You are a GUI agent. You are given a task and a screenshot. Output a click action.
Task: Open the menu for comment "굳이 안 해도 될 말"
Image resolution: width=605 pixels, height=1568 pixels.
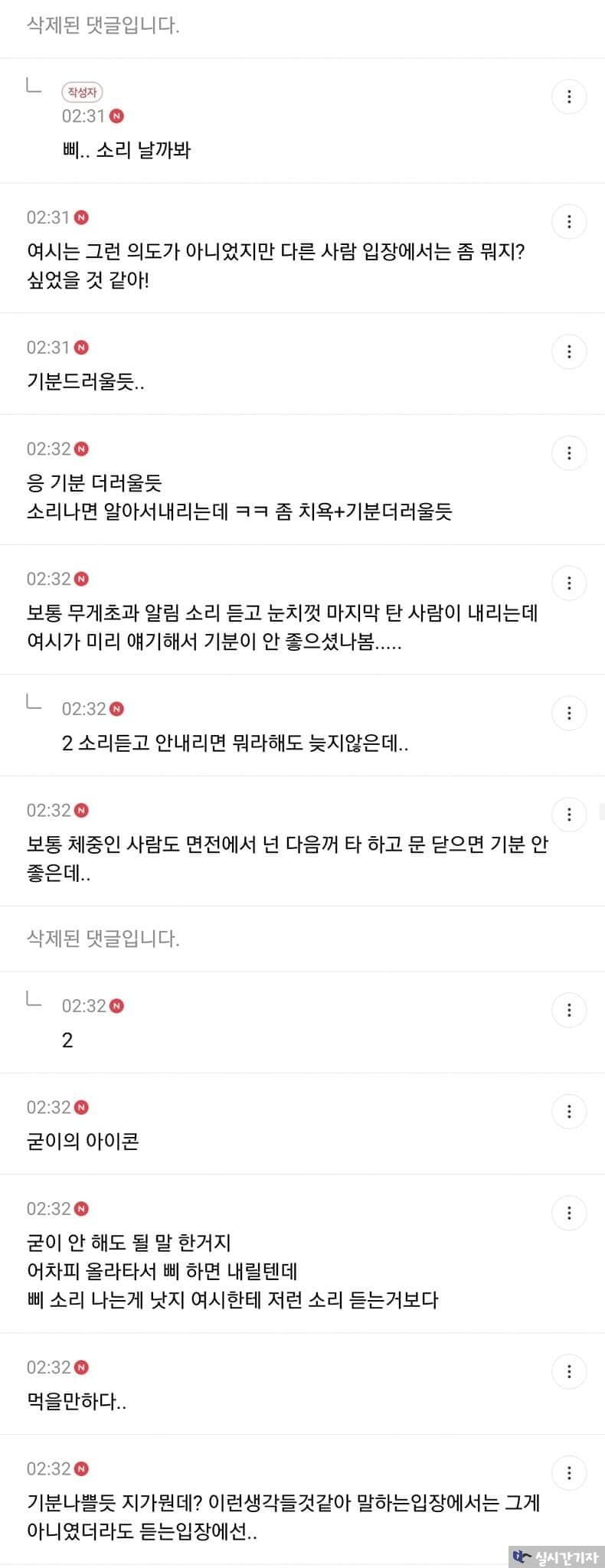(x=569, y=1213)
